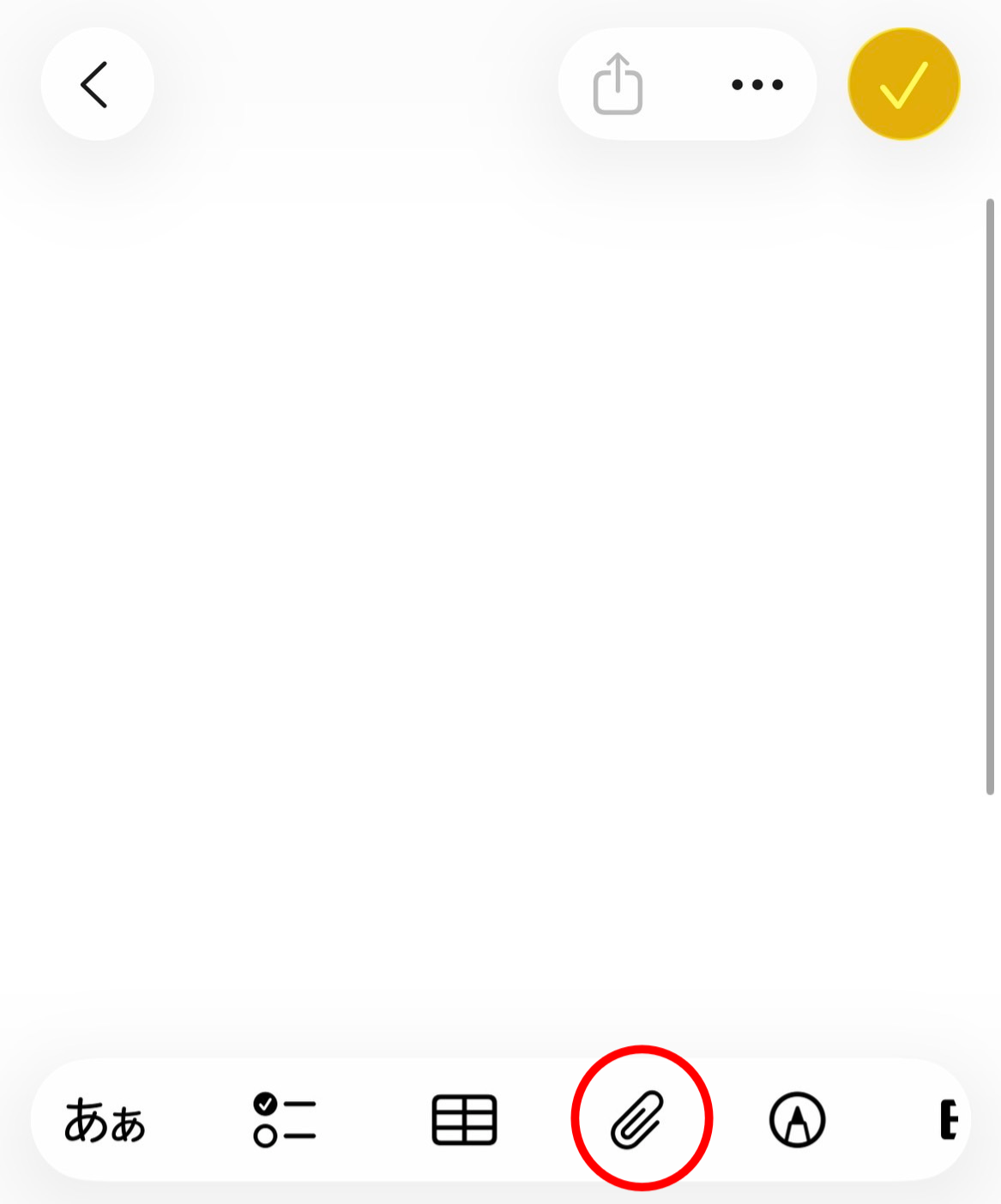The image size is (1001, 1204).
Task: Open text format options (ああ)
Action: pyautogui.click(x=105, y=1120)
